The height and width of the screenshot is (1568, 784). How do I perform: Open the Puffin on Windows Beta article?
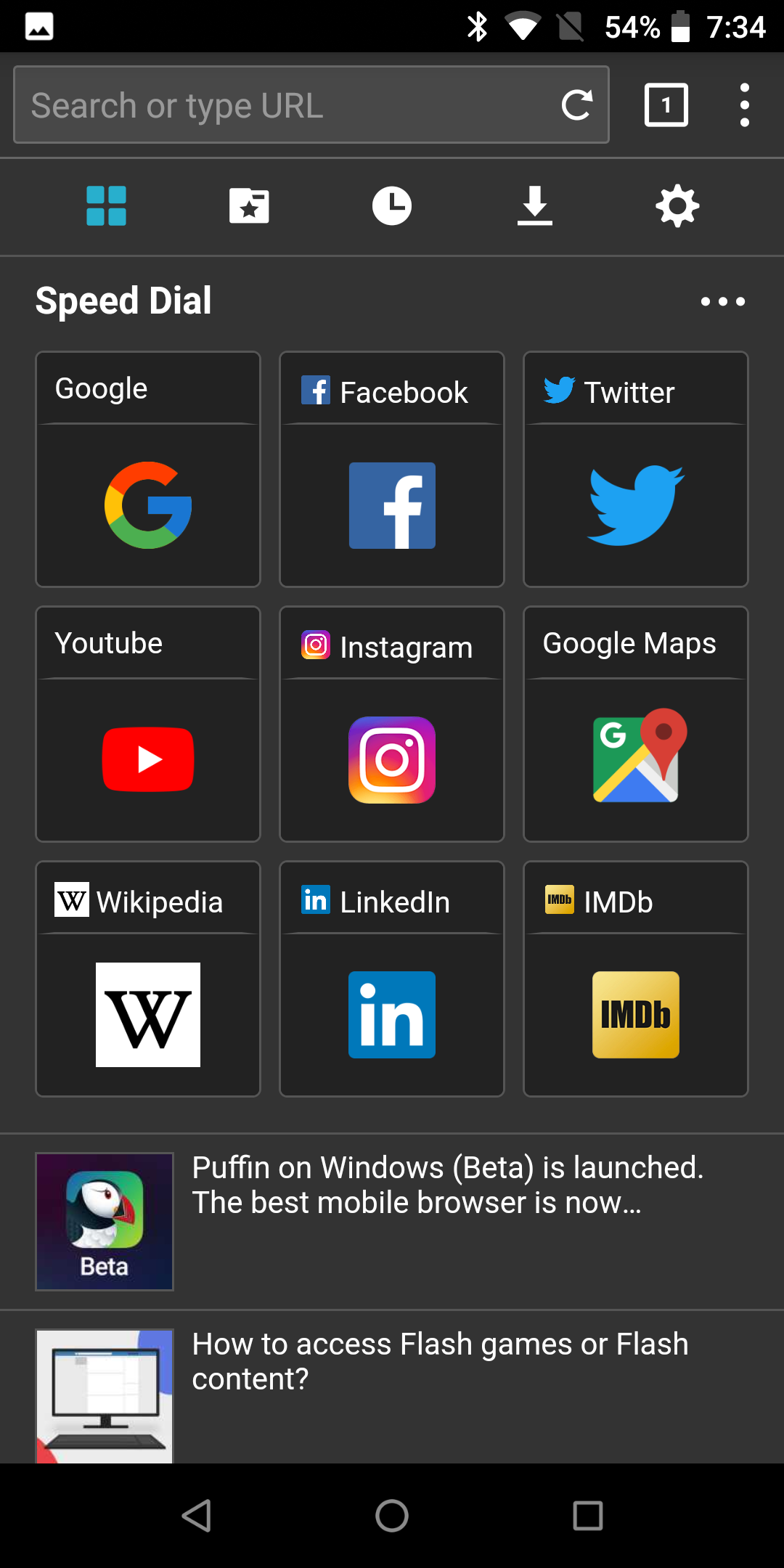[x=392, y=1222]
